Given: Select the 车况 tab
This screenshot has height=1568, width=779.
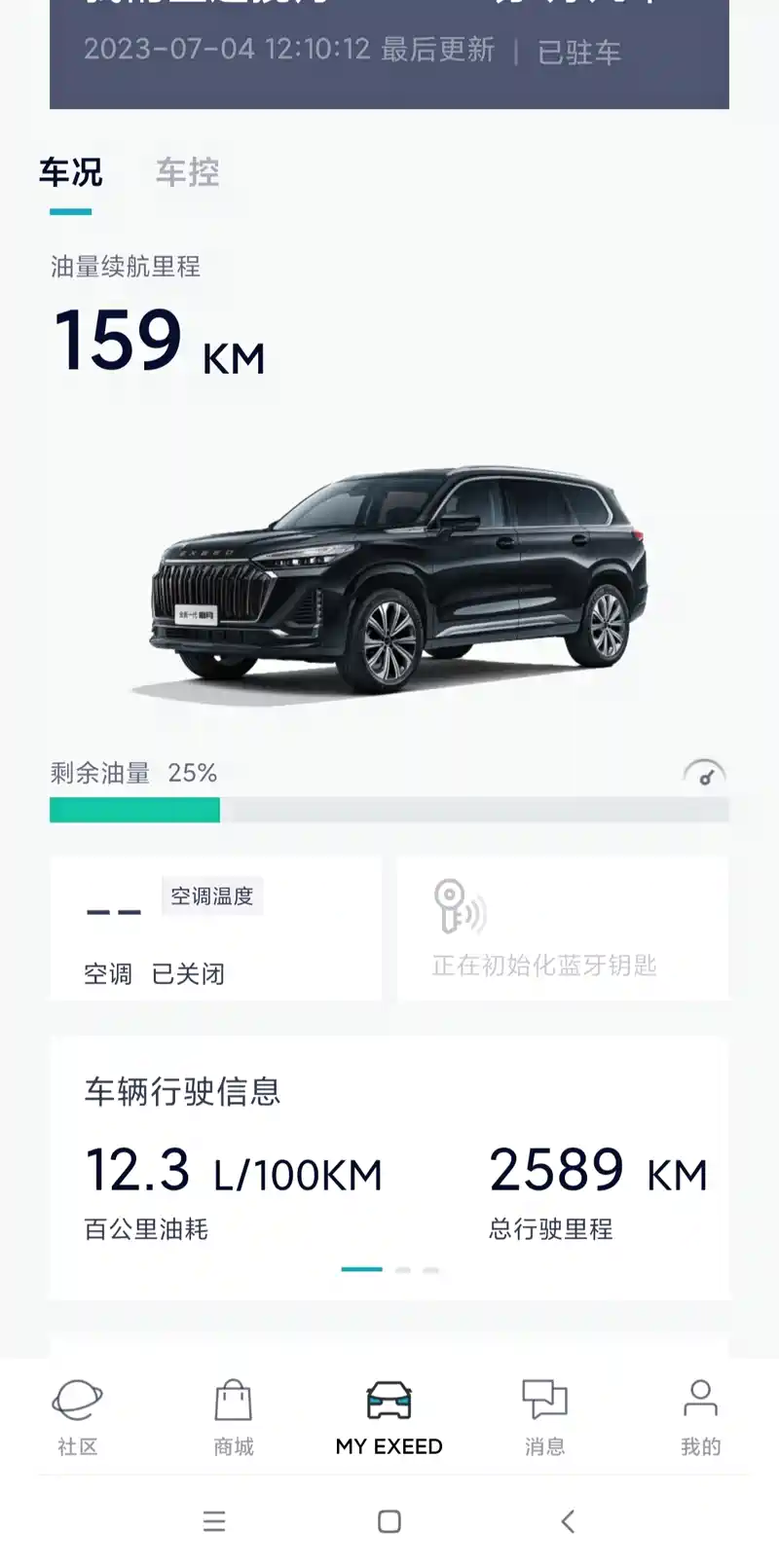Looking at the screenshot, I should (x=70, y=173).
